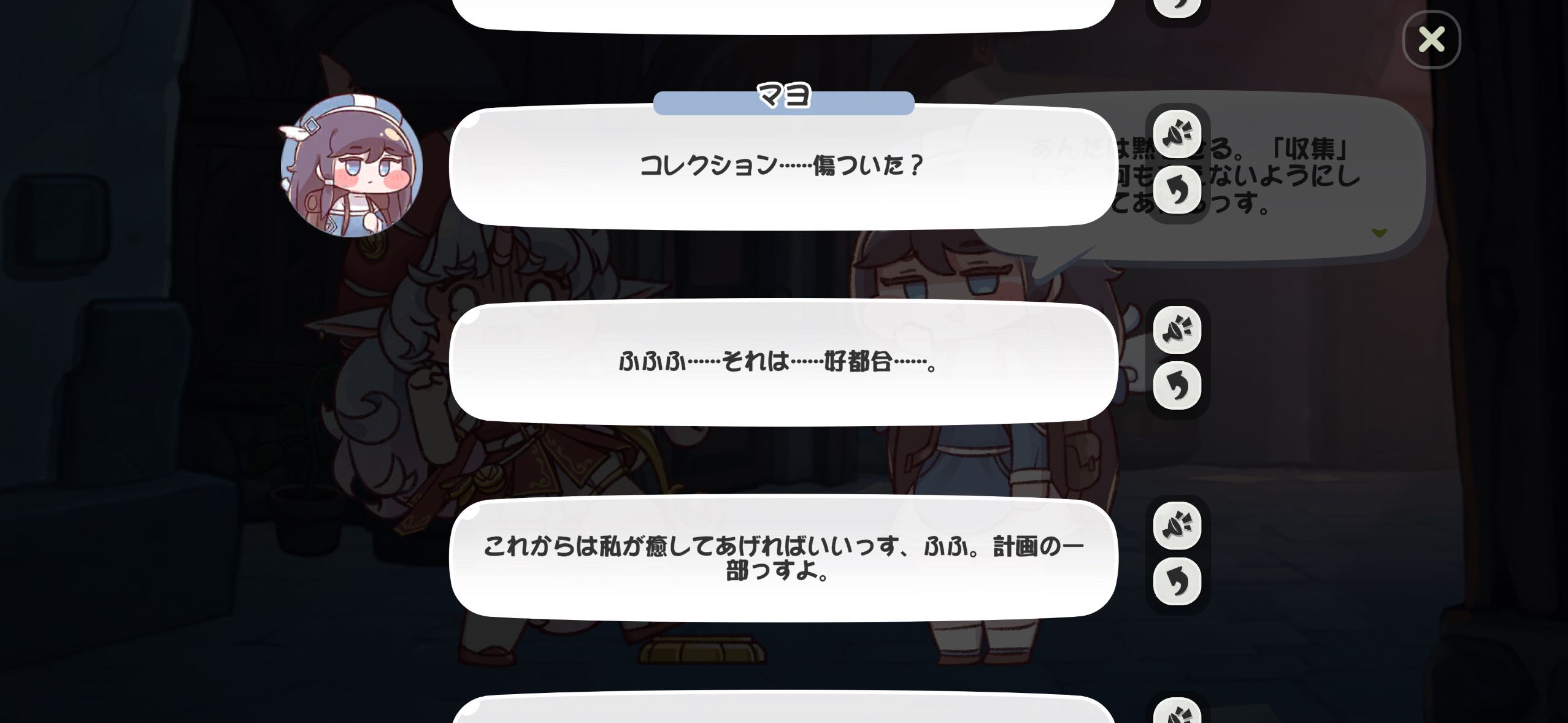Close the dialogue log
Screen dimensions: 1568x723
coord(1431,40)
